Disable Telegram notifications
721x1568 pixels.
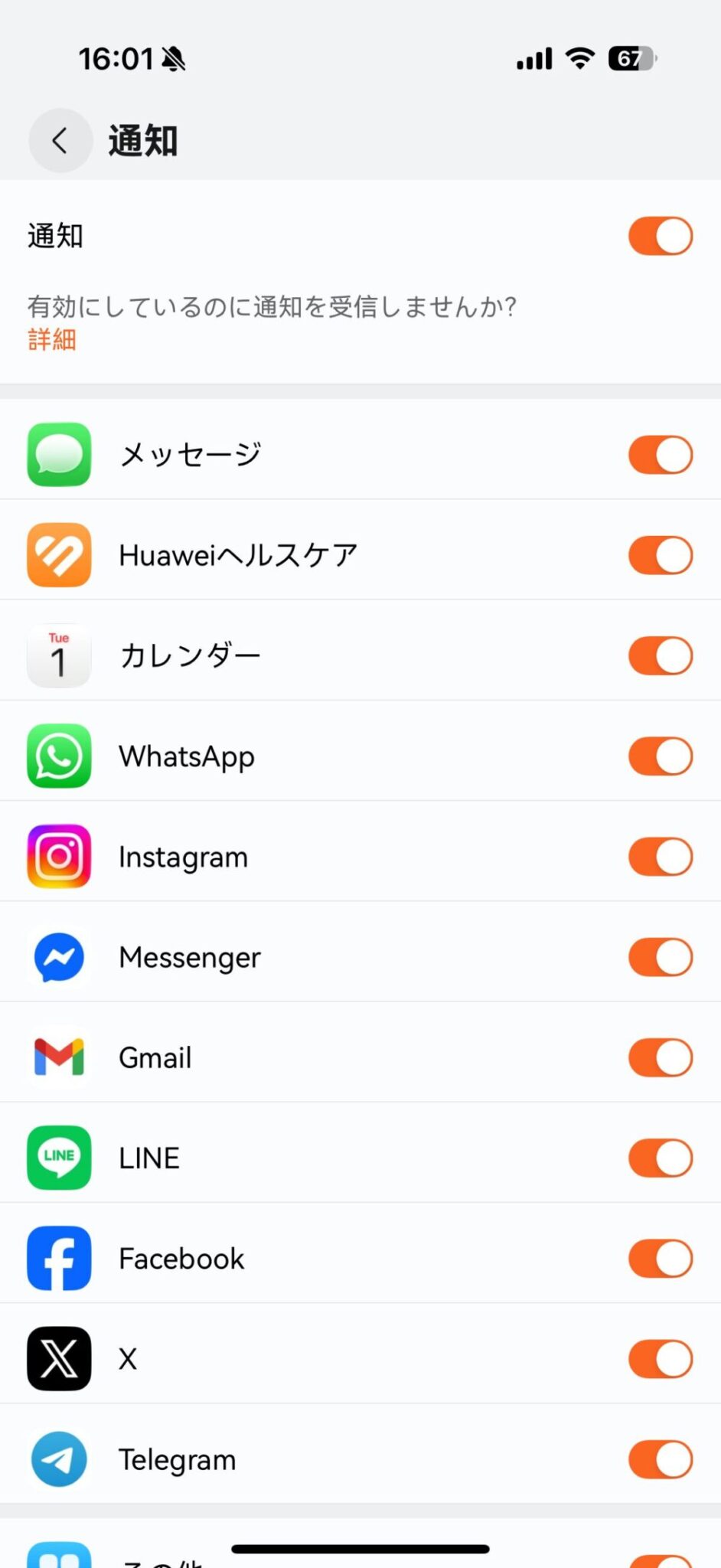coord(660,1459)
